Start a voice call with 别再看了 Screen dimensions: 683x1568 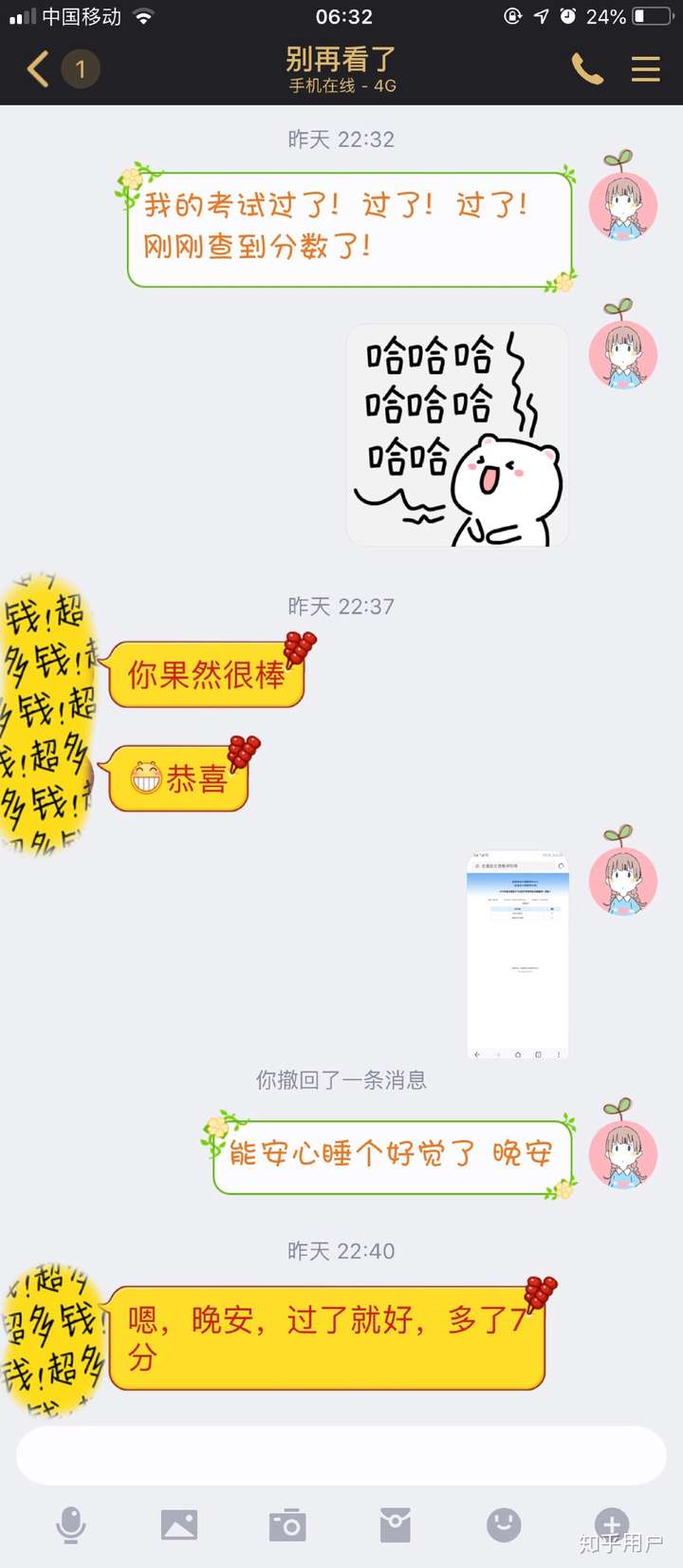(x=586, y=69)
